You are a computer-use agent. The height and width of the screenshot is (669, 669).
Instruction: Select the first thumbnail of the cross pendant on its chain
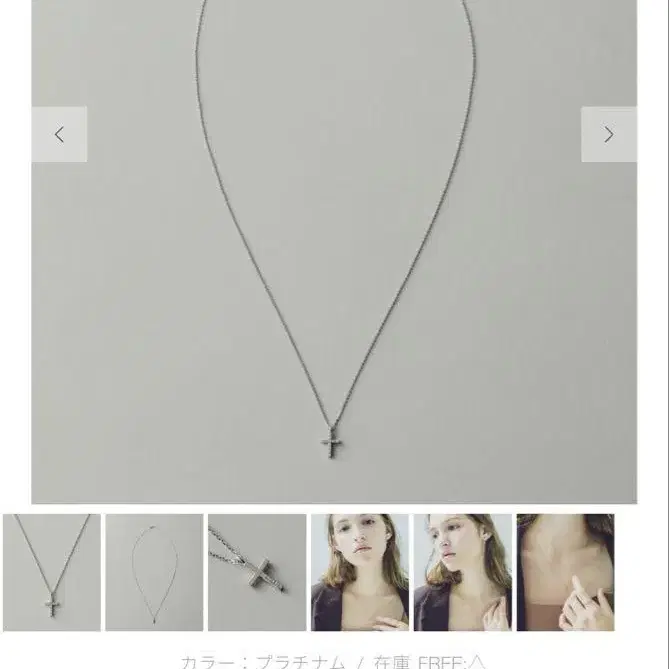point(51,572)
